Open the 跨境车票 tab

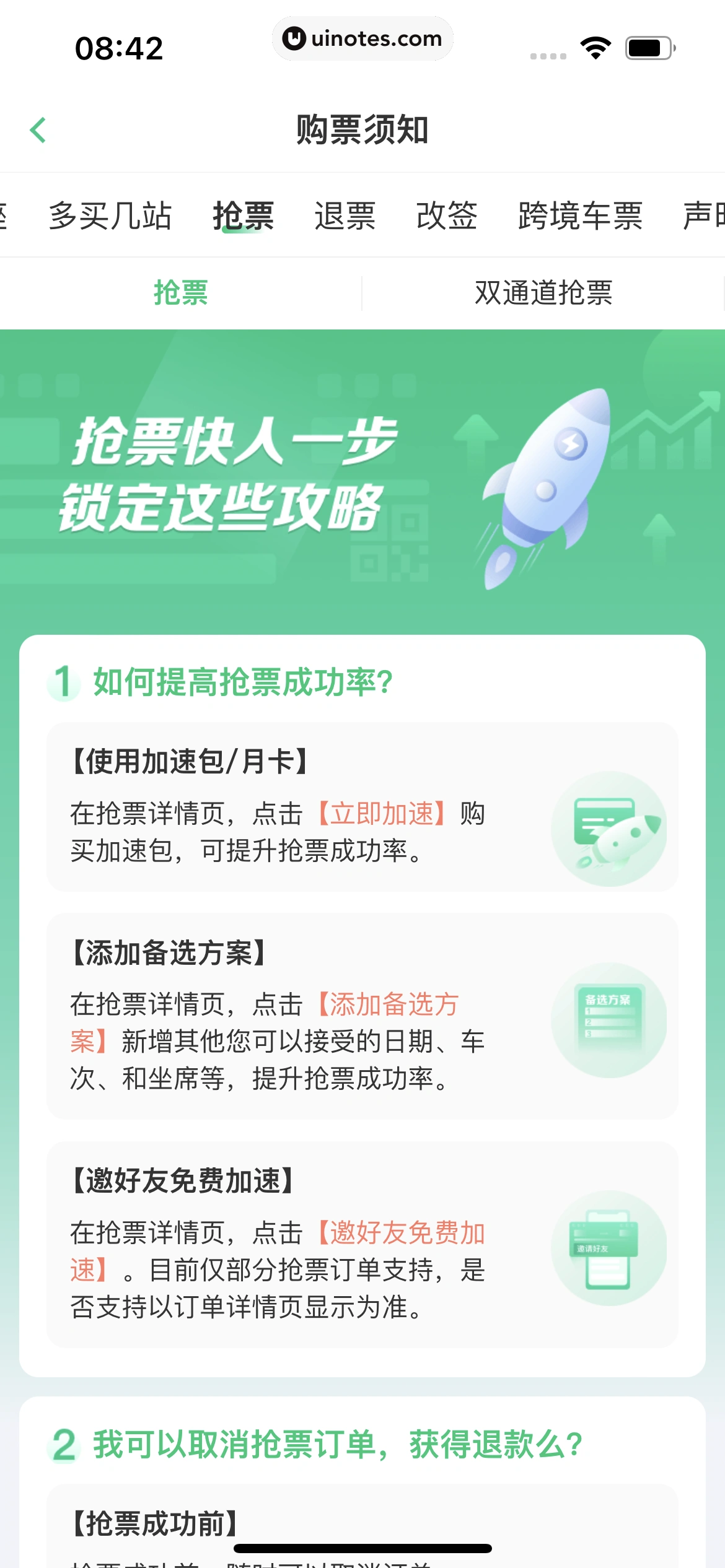pyautogui.click(x=580, y=216)
